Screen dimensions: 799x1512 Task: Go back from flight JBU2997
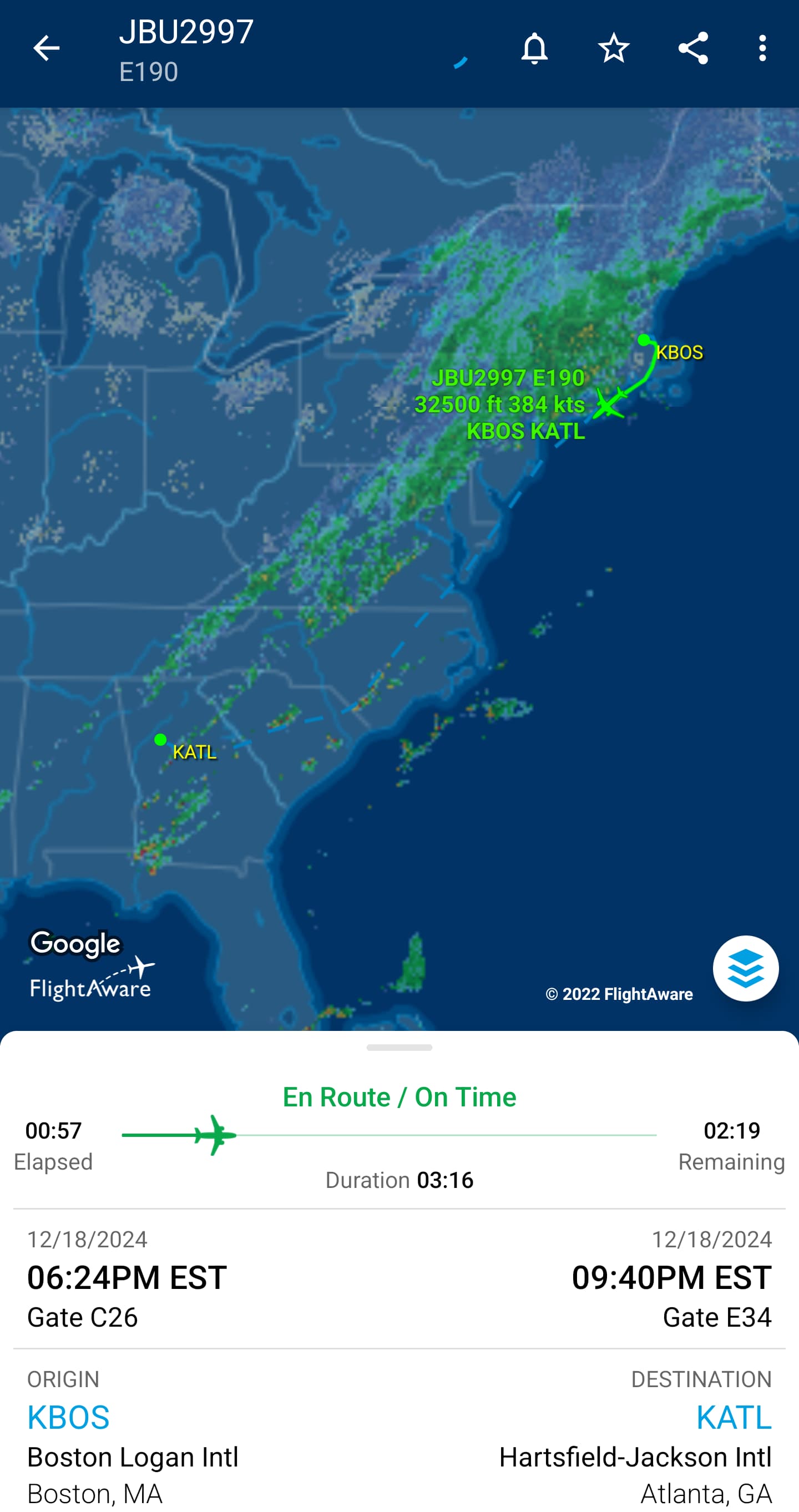coord(46,48)
